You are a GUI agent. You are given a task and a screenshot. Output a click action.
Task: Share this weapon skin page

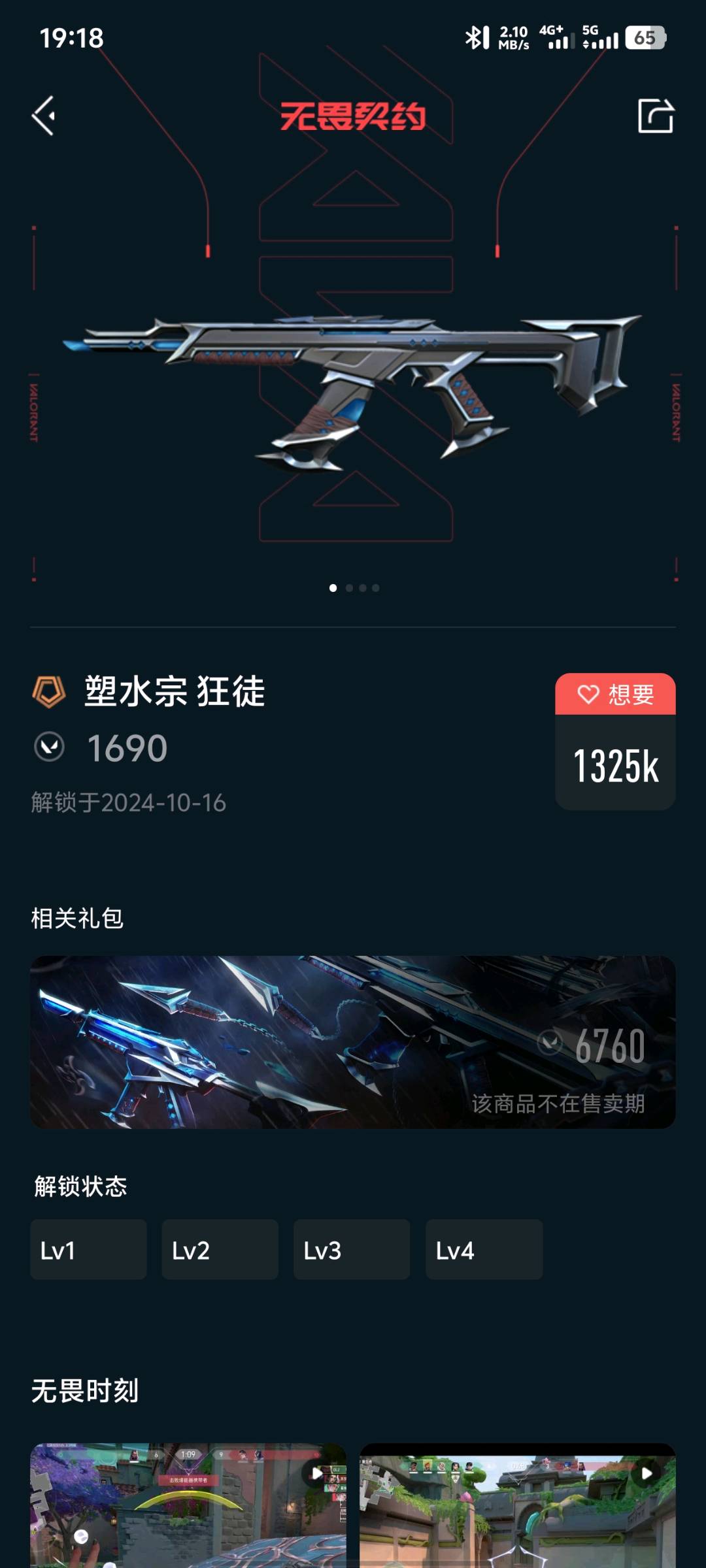coord(655,116)
